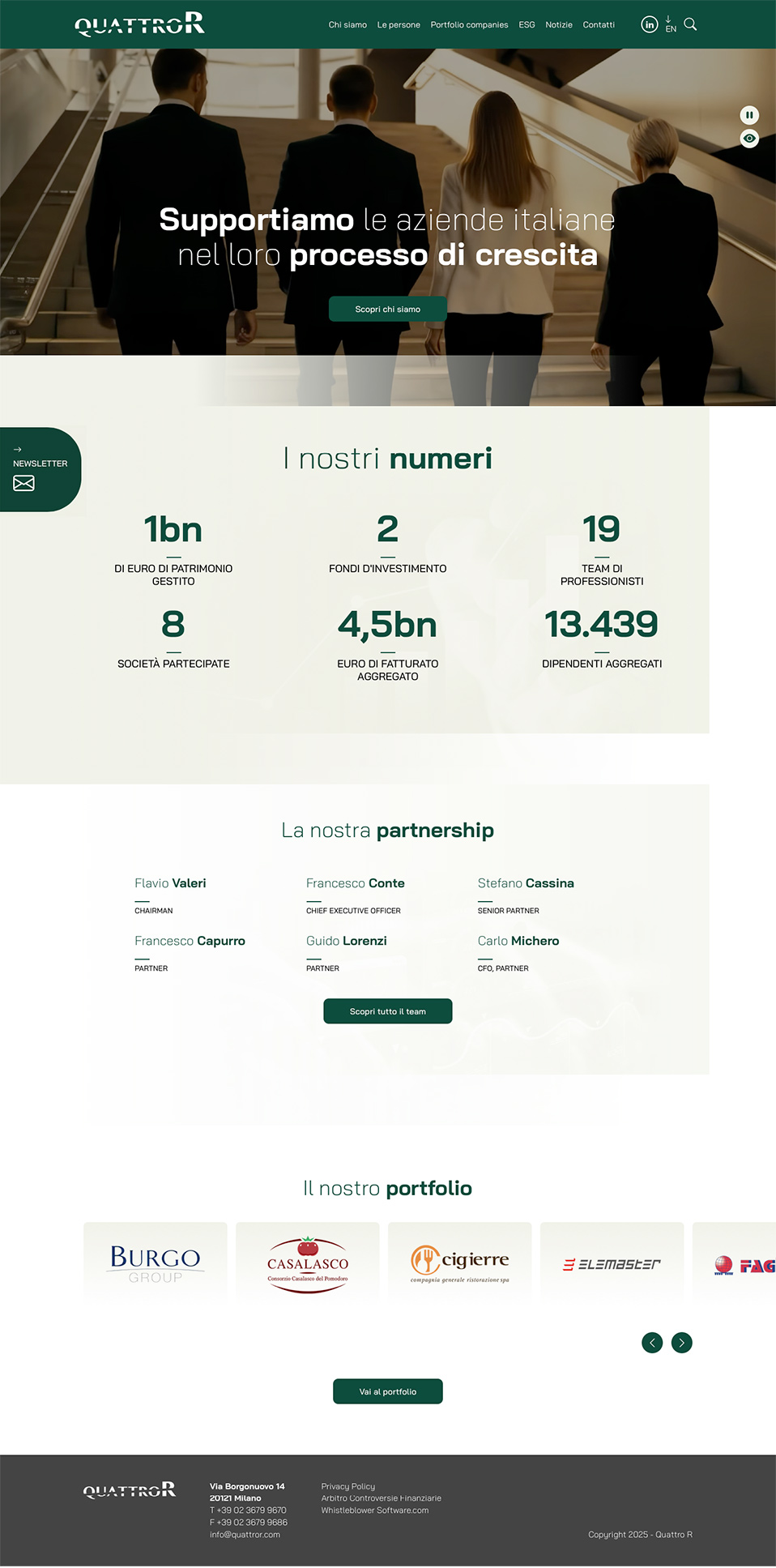Open Le persone section
This screenshot has height=1568, width=776.
coord(399,25)
